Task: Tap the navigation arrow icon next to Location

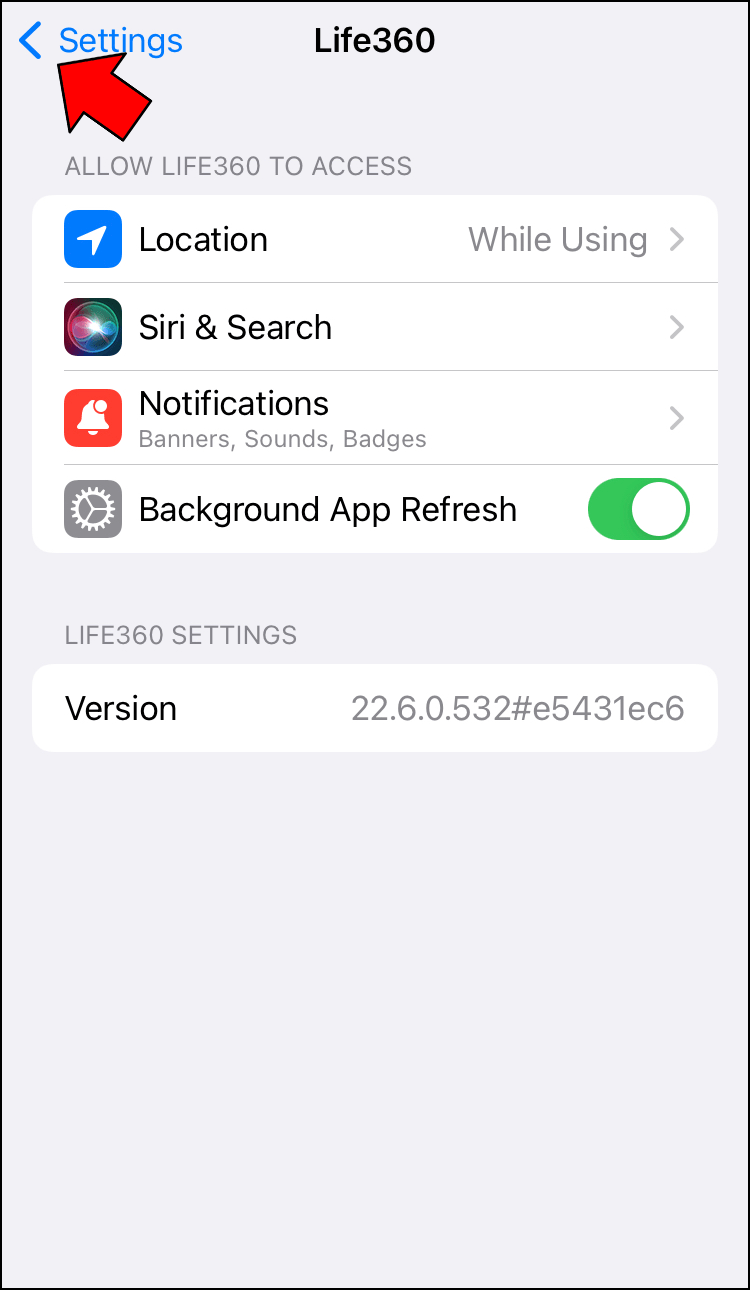Action: pyautogui.click(x=92, y=239)
